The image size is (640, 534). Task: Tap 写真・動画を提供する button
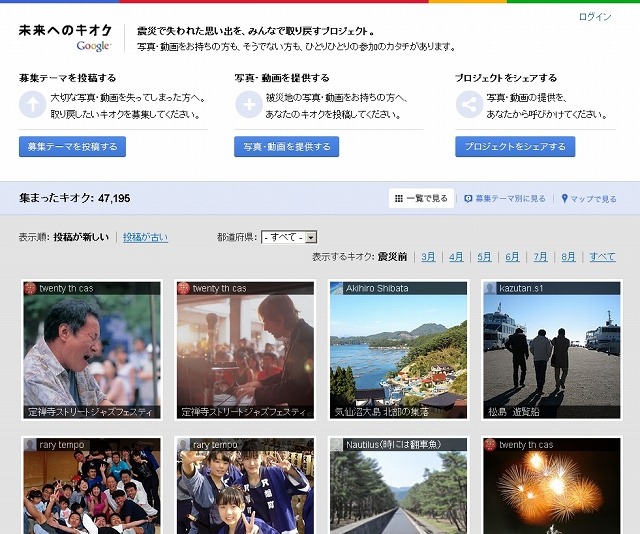pos(287,147)
